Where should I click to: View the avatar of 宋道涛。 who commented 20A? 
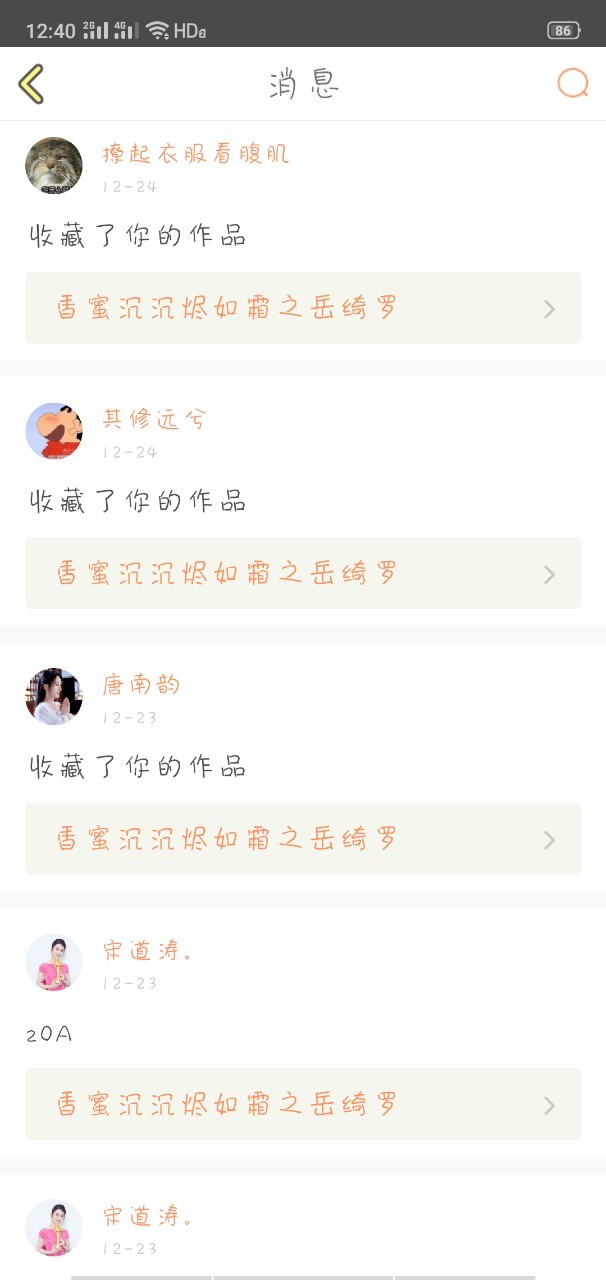pyautogui.click(x=54, y=962)
